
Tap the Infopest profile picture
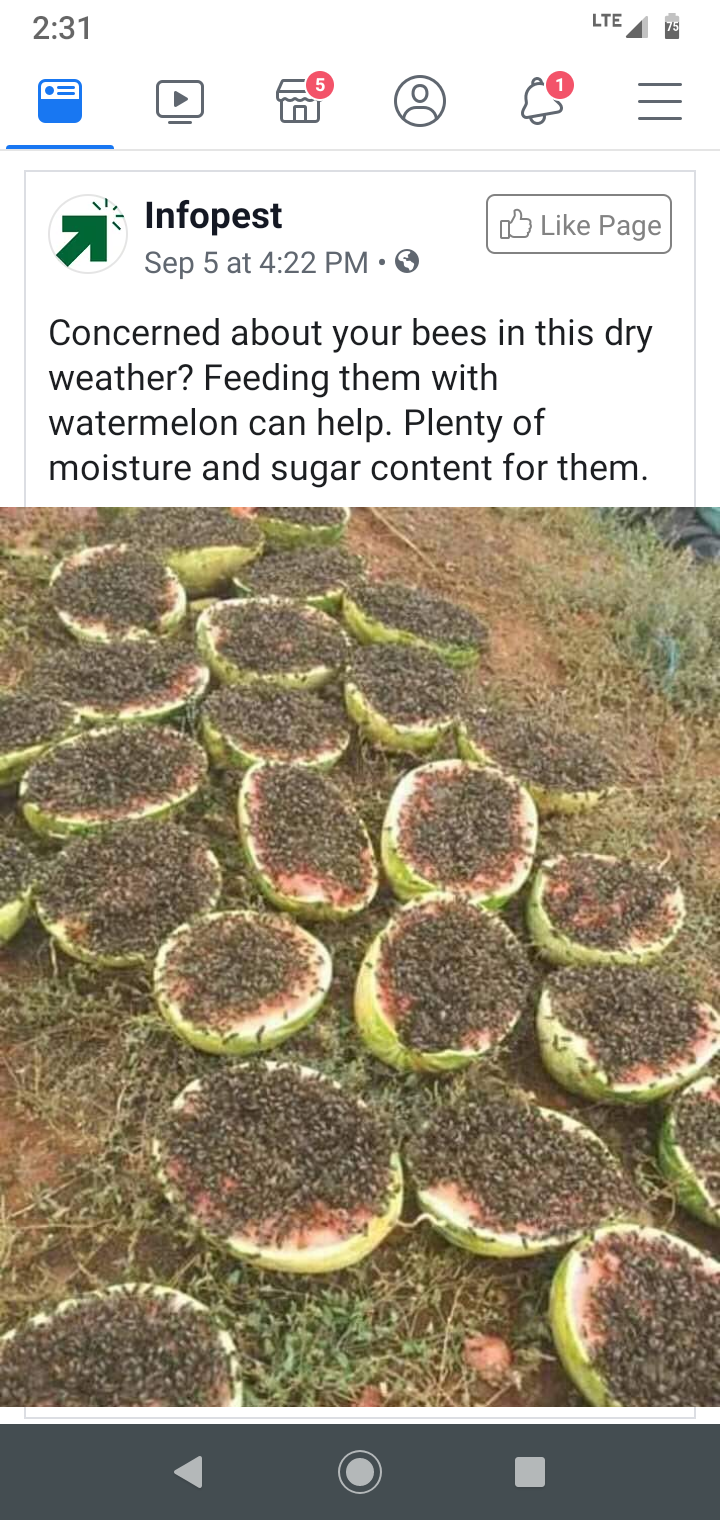tap(88, 235)
